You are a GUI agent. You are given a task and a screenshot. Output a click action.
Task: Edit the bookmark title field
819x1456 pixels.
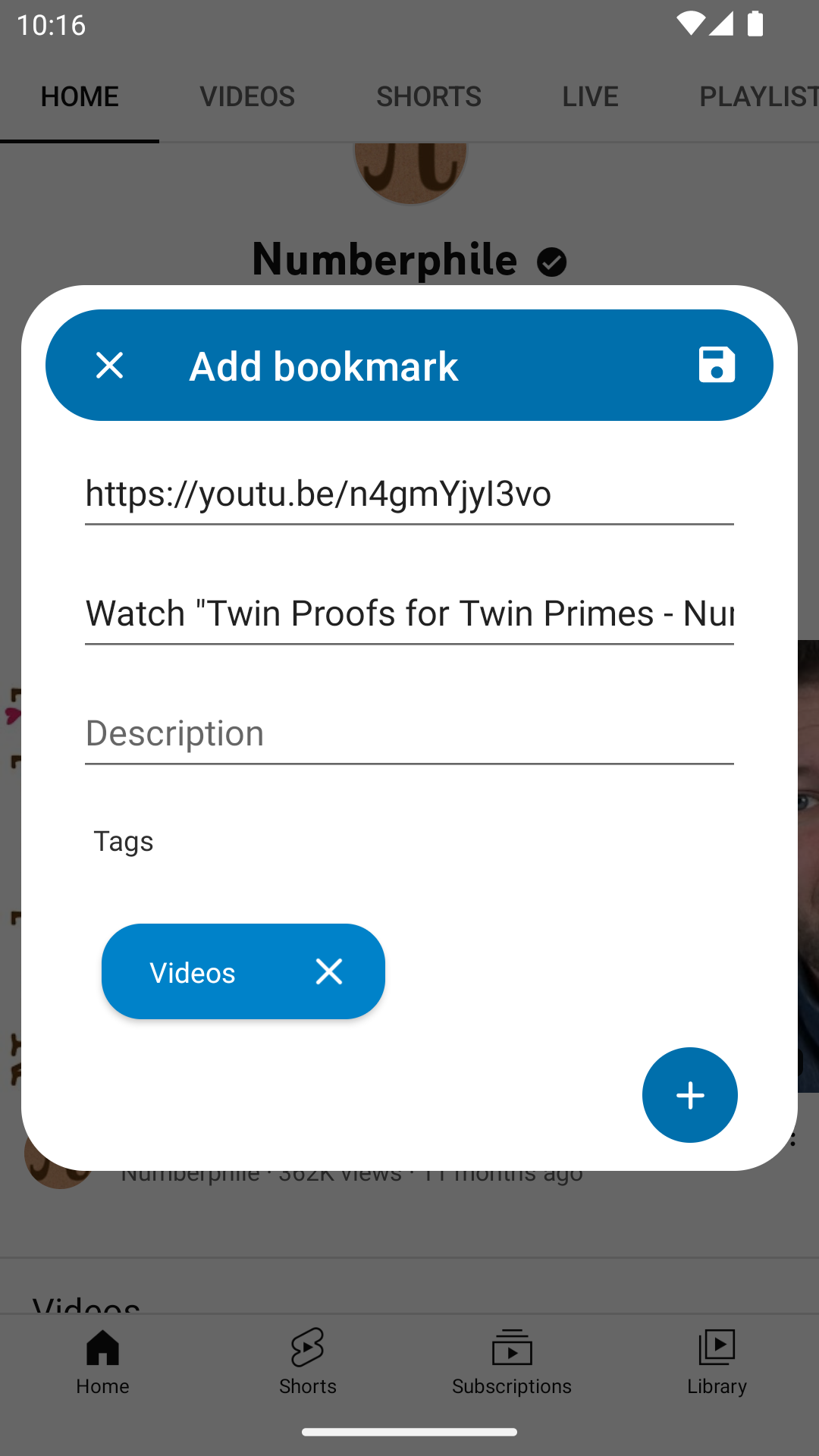click(409, 613)
